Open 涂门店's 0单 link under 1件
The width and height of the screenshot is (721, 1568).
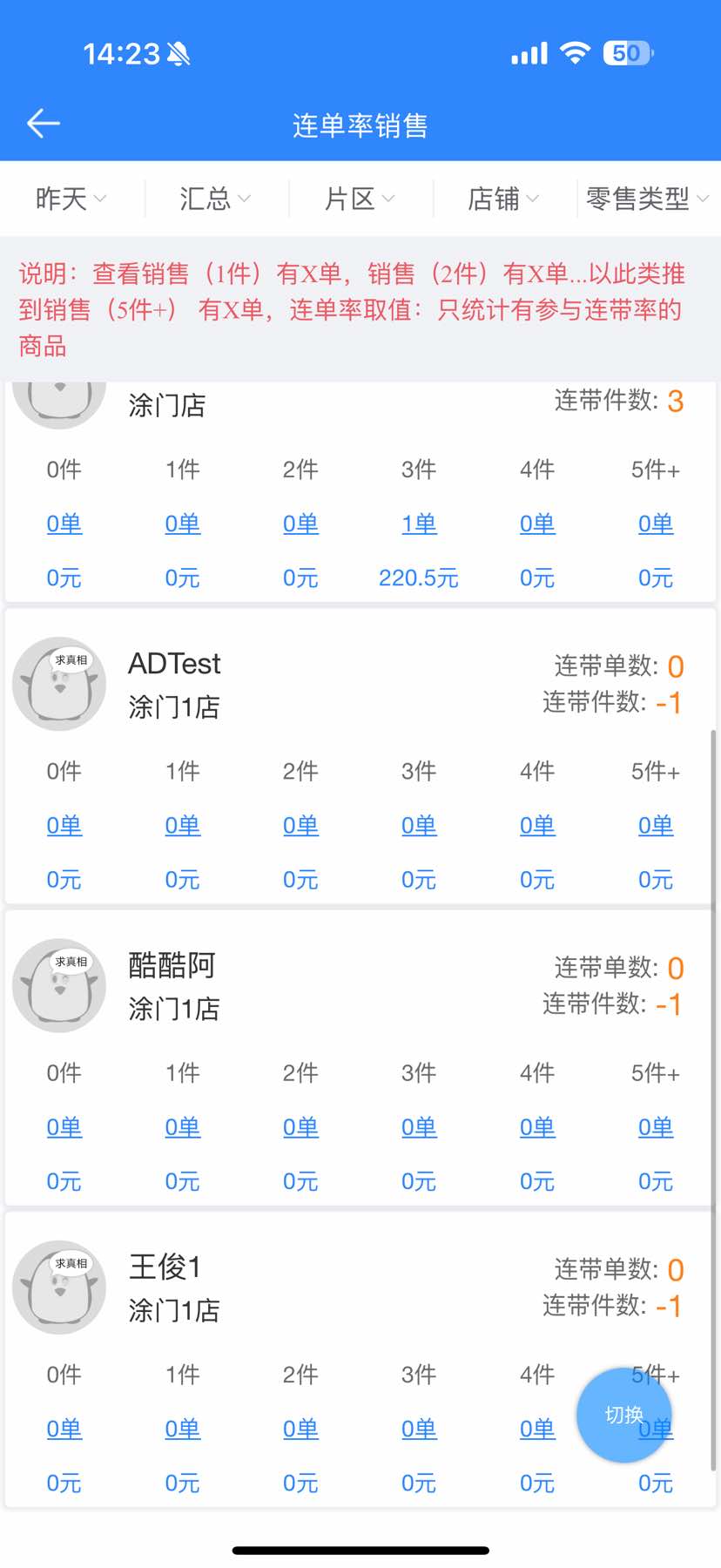[x=183, y=524]
